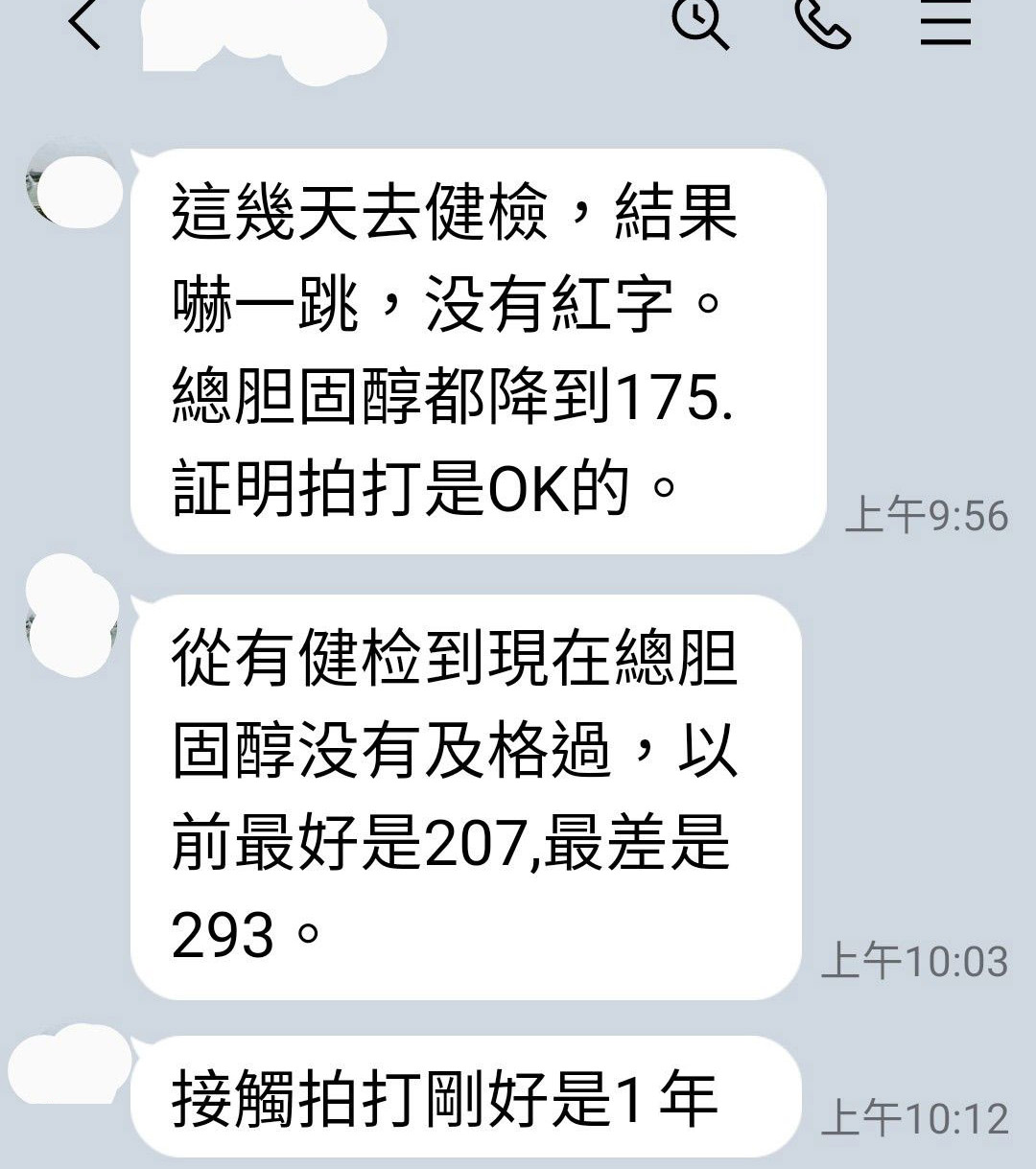Open the chat menu
This screenshot has width=1036, height=1169.
(945, 23)
